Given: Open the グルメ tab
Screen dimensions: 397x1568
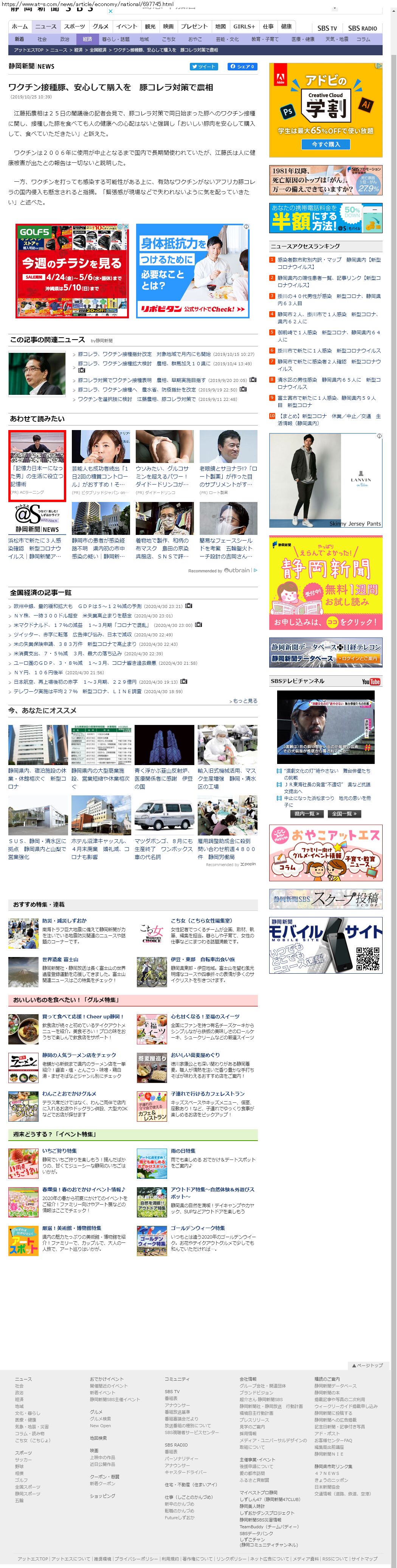Looking at the screenshot, I should tap(100, 26).
